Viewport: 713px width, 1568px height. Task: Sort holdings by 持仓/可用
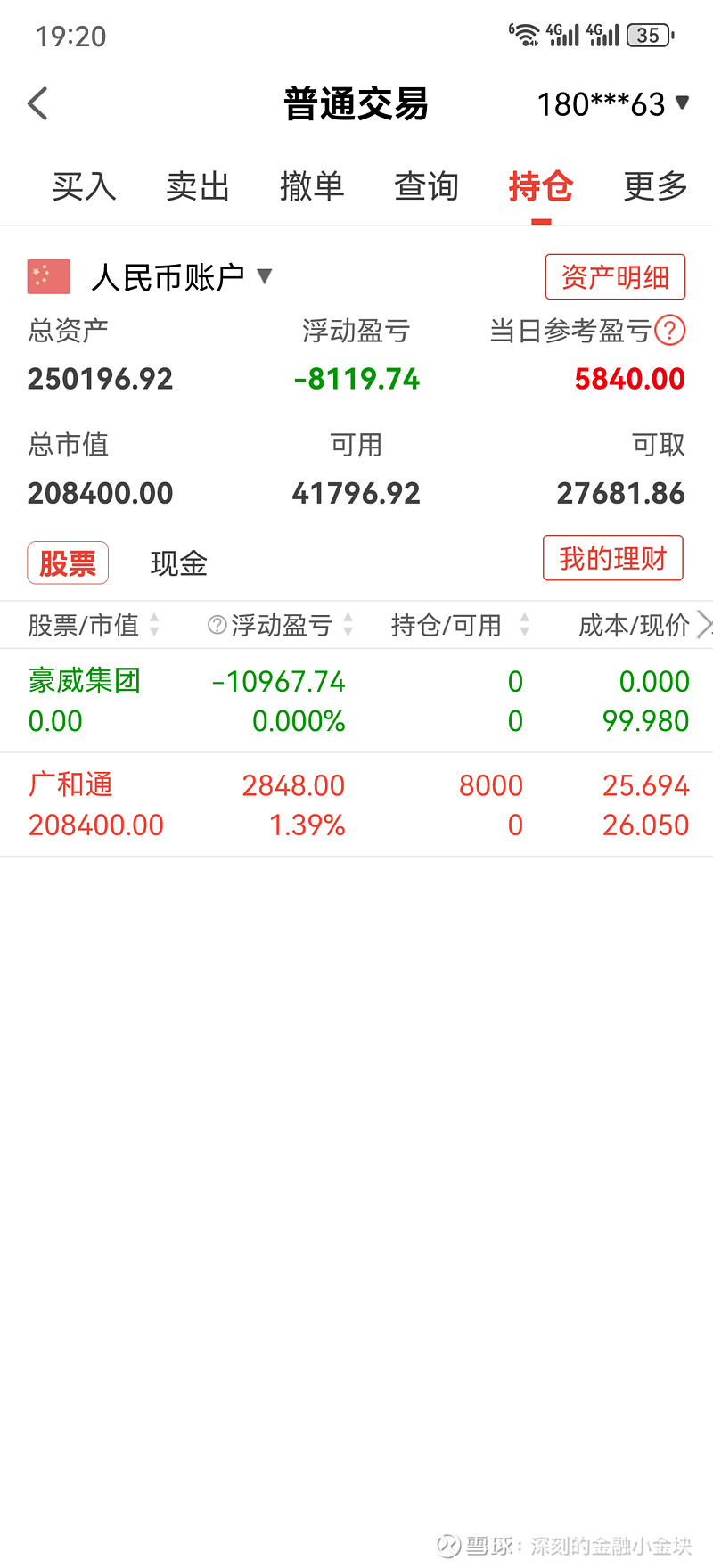click(x=458, y=625)
